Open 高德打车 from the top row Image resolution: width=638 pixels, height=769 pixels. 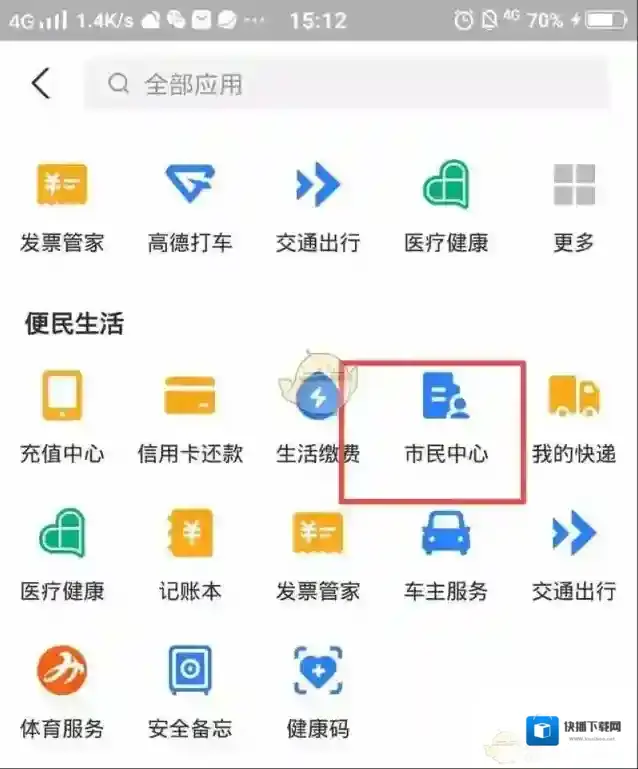(x=190, y=205)
